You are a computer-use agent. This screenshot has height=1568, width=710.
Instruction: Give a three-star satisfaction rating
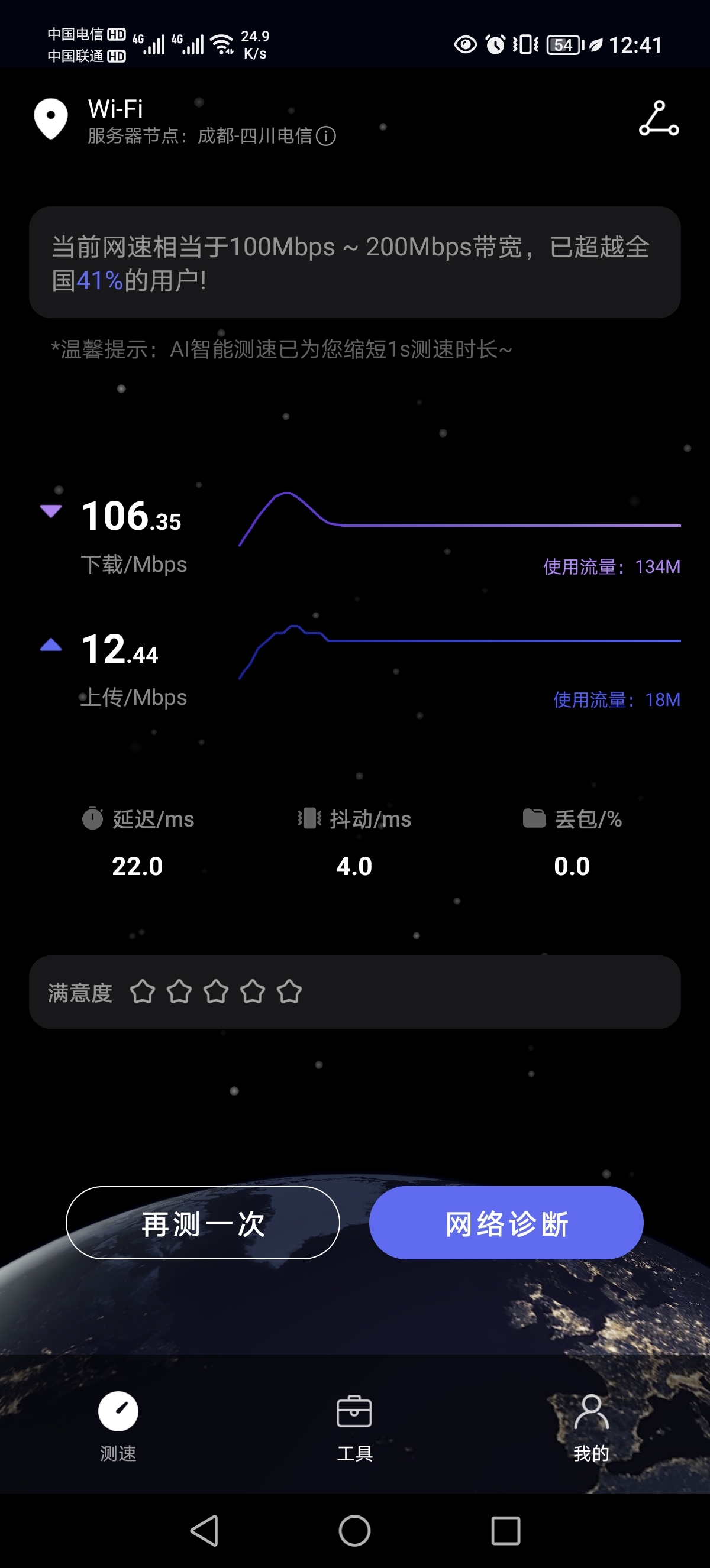pyautogui.click(x=215, y=992)
